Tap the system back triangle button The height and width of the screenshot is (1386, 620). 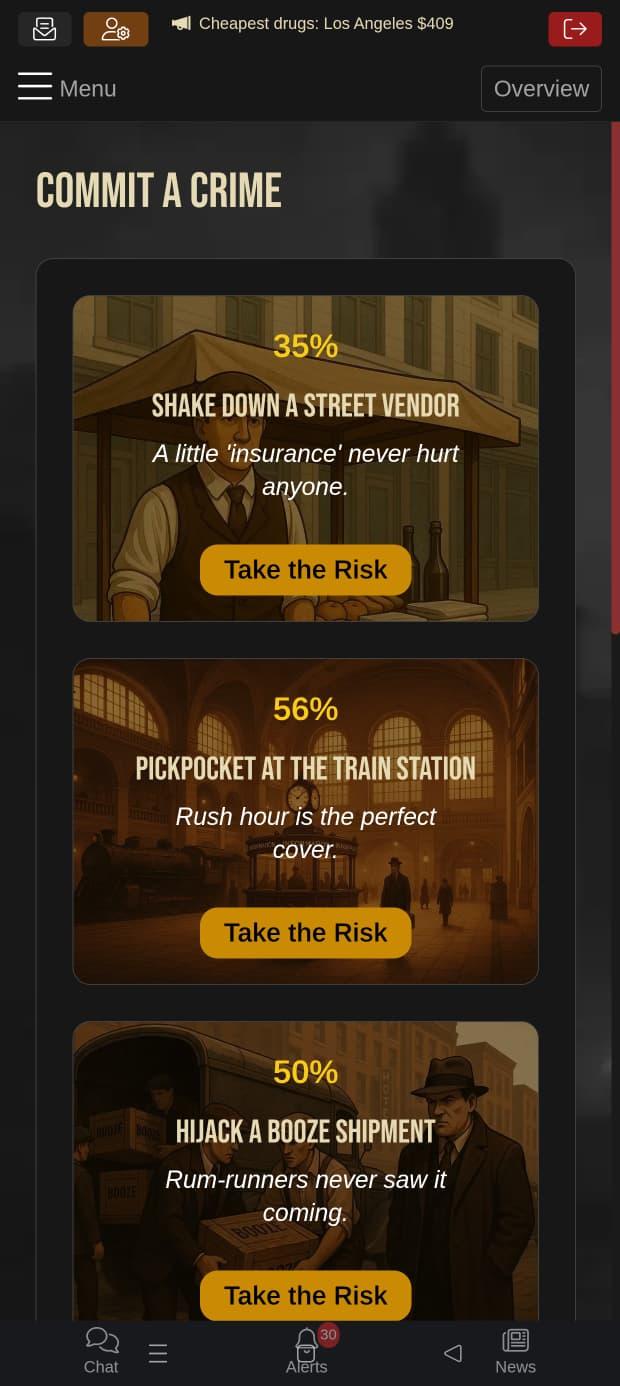pyautogui.click(x=453, y=1353)
